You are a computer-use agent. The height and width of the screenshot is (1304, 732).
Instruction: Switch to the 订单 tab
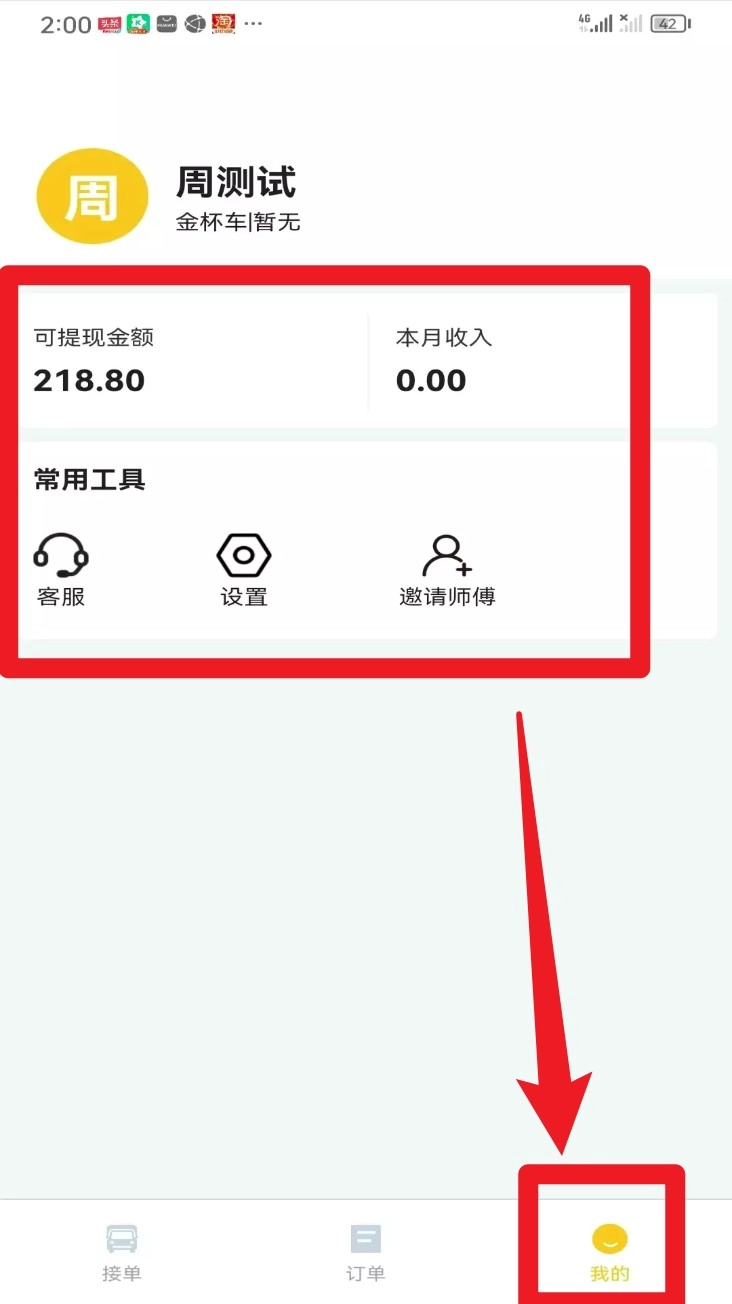coord(365,1252)
